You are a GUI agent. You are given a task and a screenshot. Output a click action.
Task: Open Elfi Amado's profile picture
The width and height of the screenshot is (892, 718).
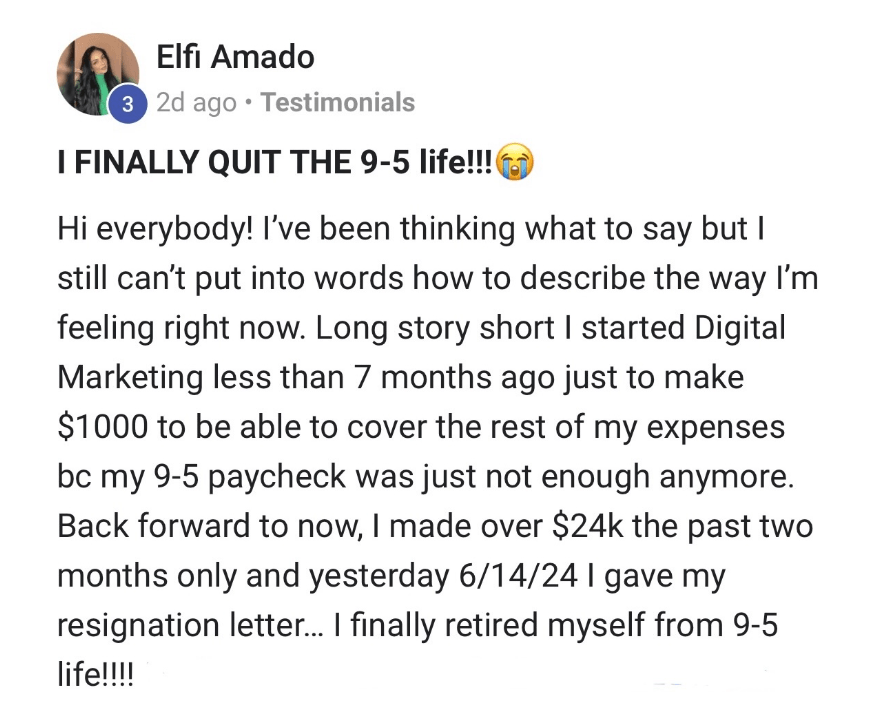98,74
